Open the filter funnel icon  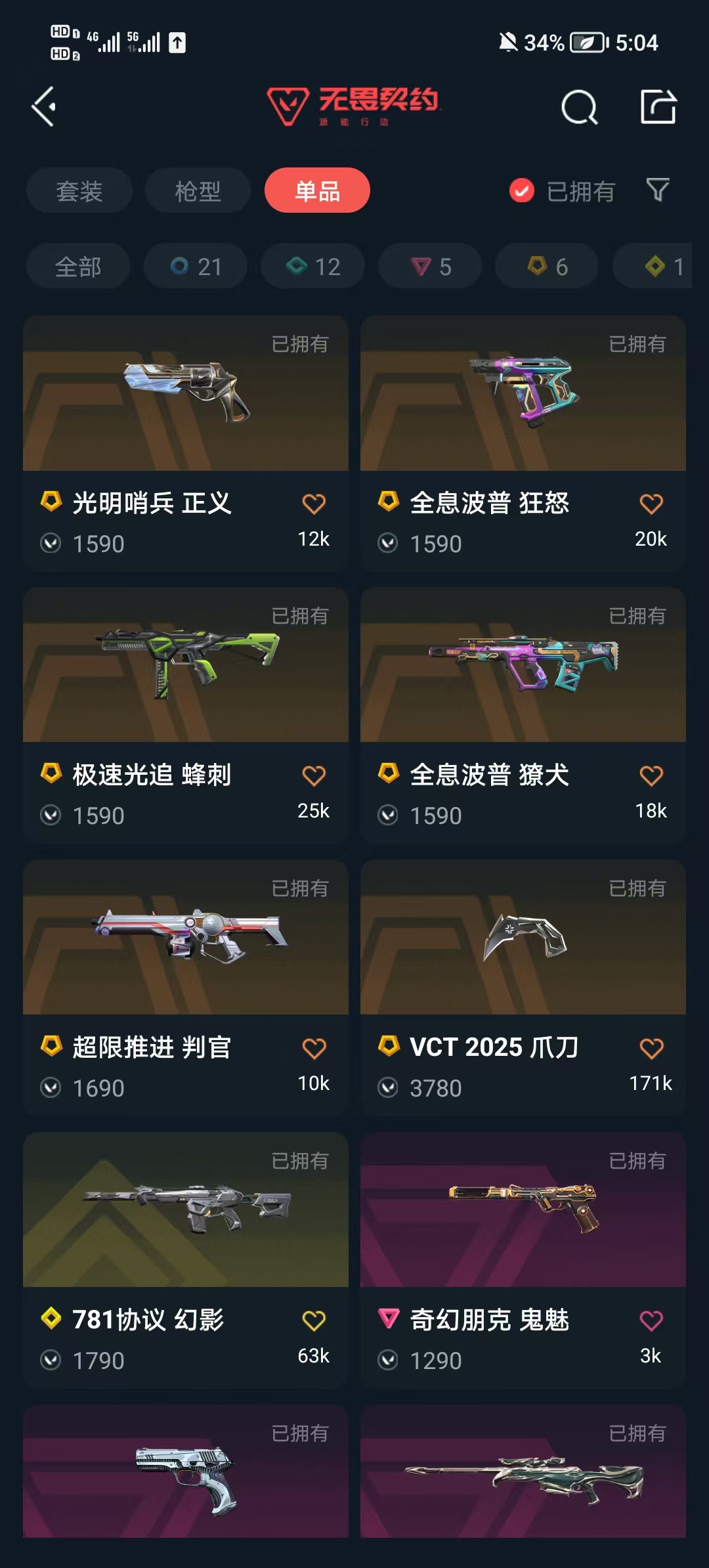pyautogui.click(x=658, y=190)
